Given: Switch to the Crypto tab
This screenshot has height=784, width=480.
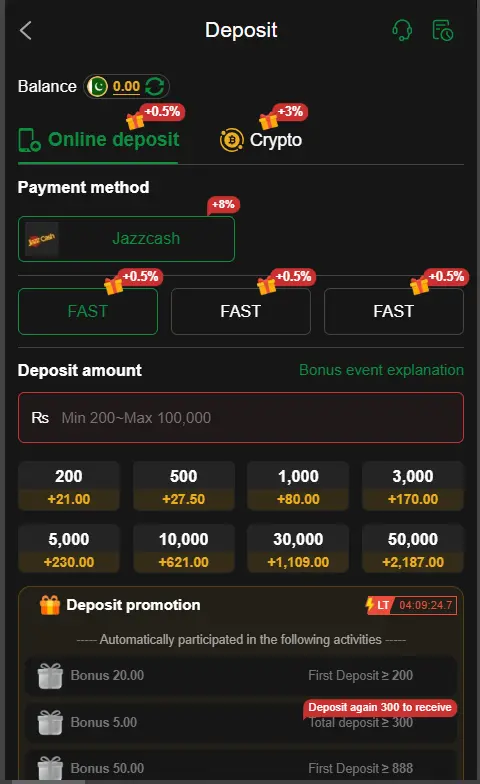Looking at the screenshot, I should tap(261, 140).
